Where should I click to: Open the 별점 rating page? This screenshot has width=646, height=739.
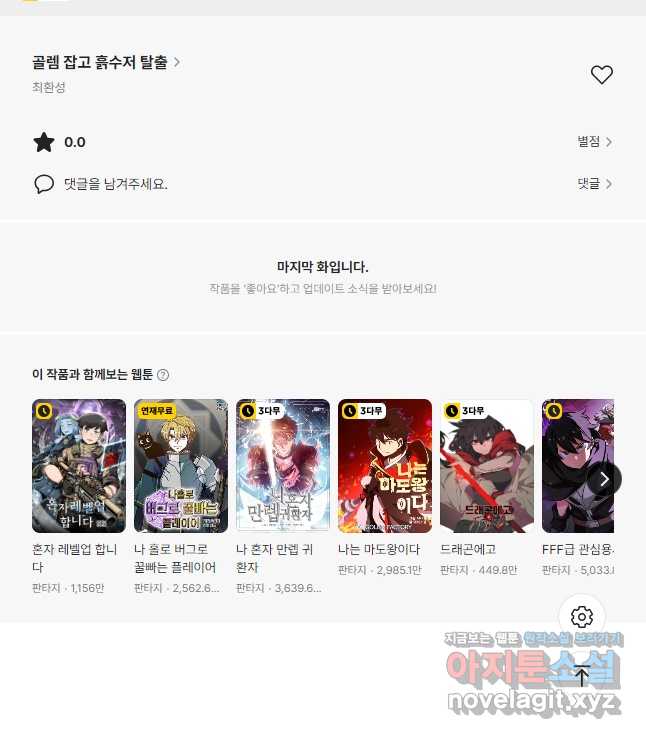594,142
